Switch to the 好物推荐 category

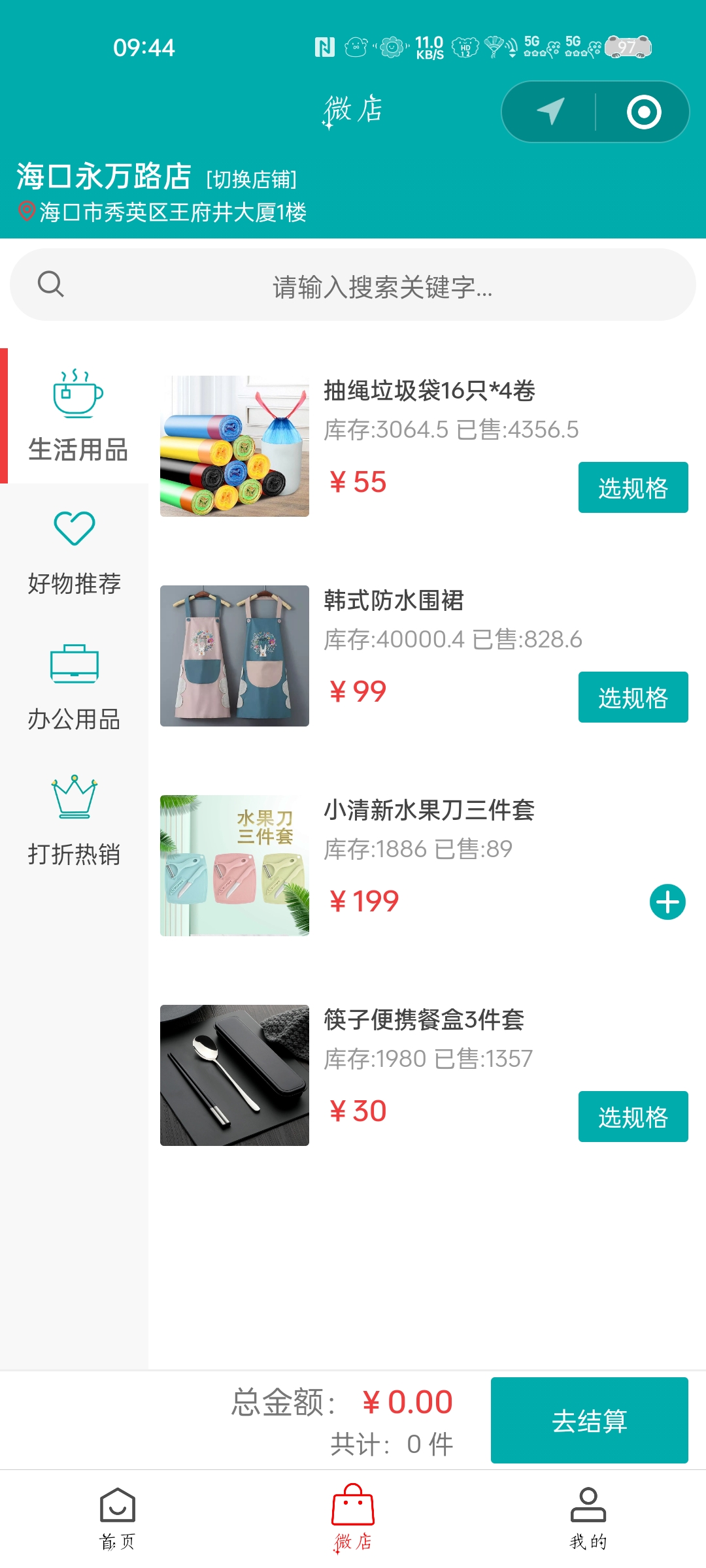pos(75,552)
